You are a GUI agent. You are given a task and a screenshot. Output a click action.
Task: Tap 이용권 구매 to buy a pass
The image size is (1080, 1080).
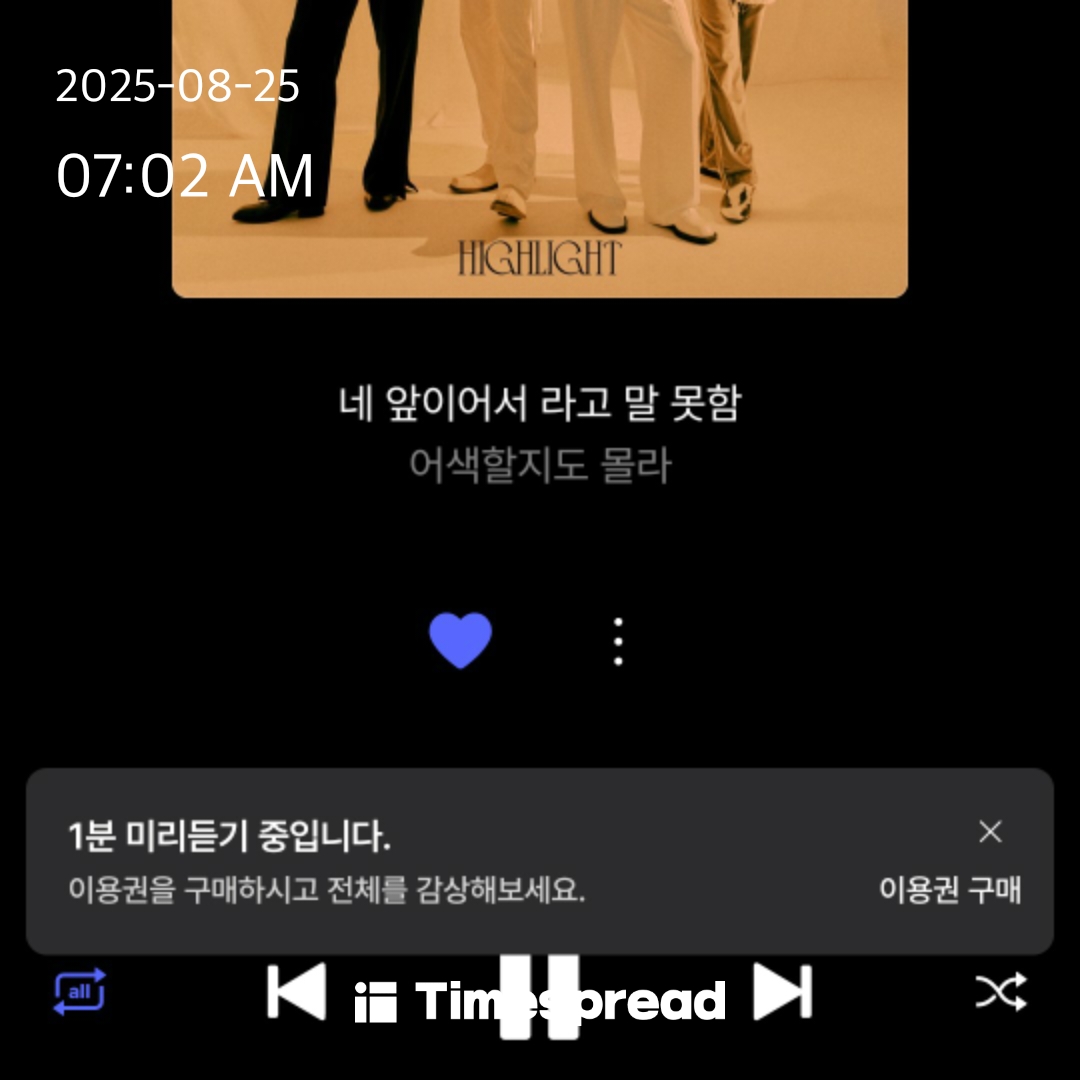pos(950,889)
